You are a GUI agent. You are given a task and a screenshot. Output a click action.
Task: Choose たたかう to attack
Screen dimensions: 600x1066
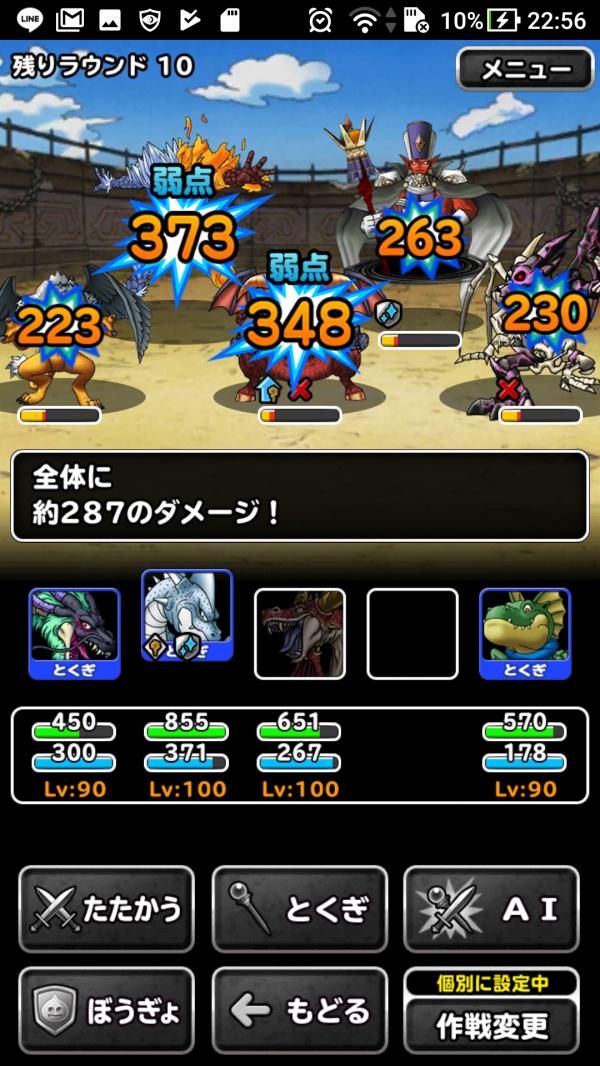106,908
